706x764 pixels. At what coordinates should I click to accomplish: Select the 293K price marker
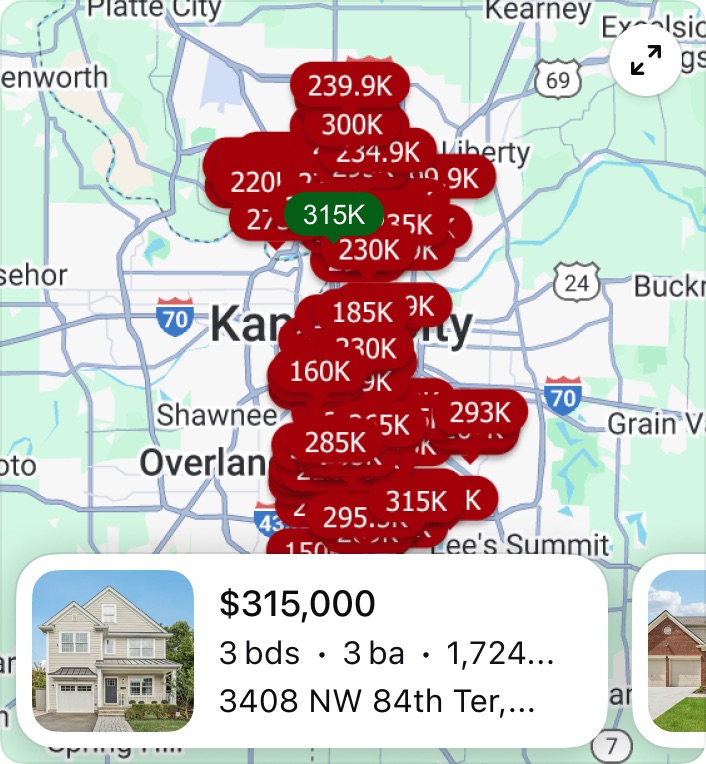(480, 412)
